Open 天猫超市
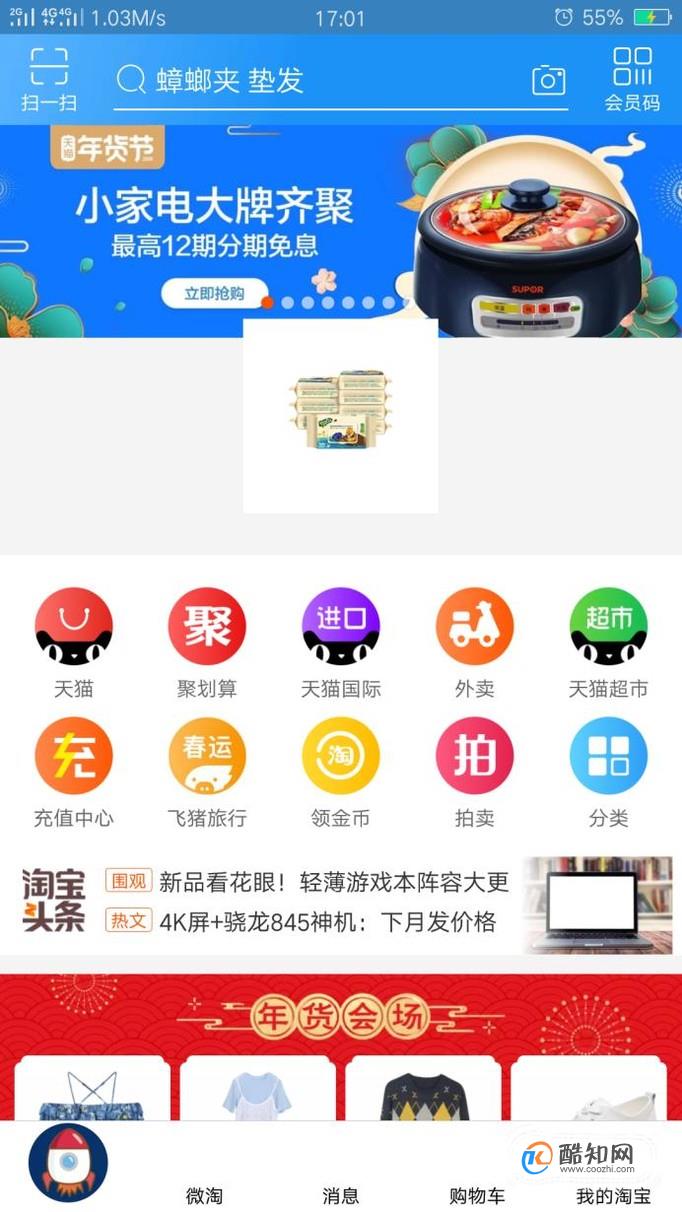 click(x=608, y=640)
